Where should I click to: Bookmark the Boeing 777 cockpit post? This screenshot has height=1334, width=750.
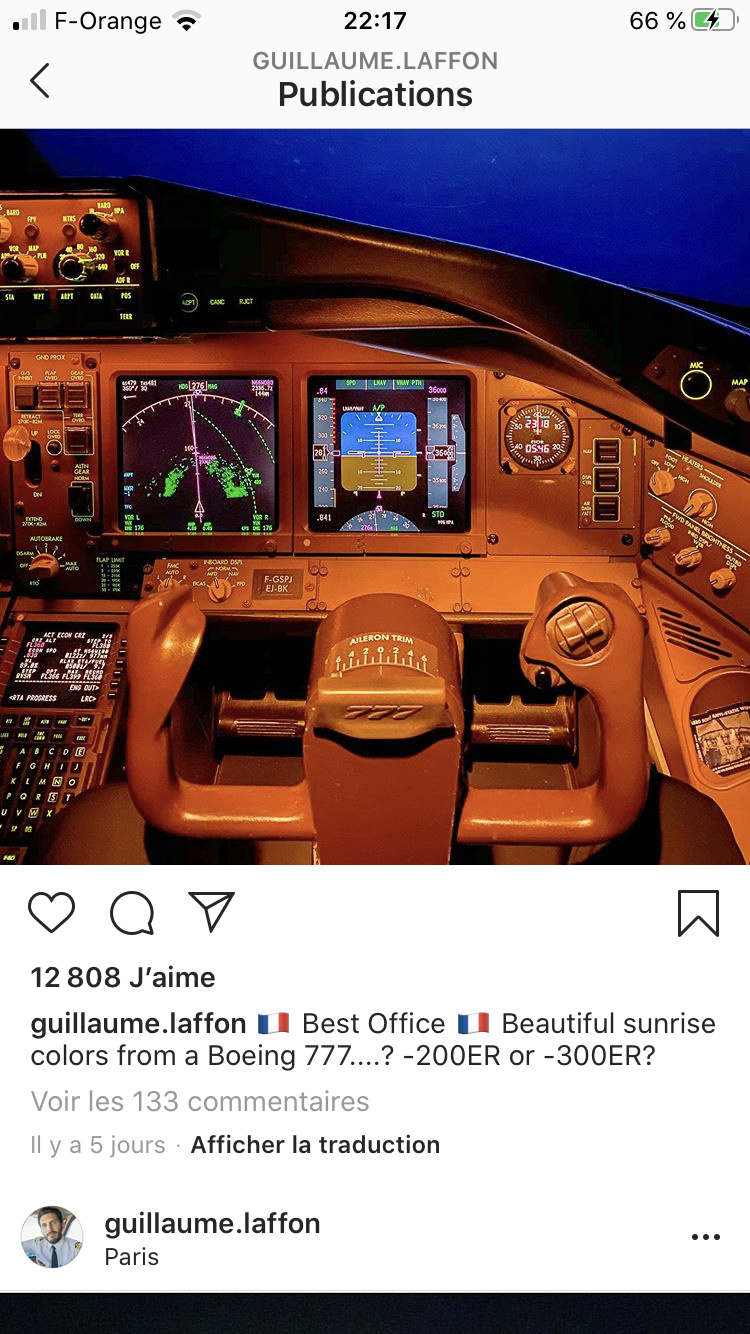pos(698,912)
